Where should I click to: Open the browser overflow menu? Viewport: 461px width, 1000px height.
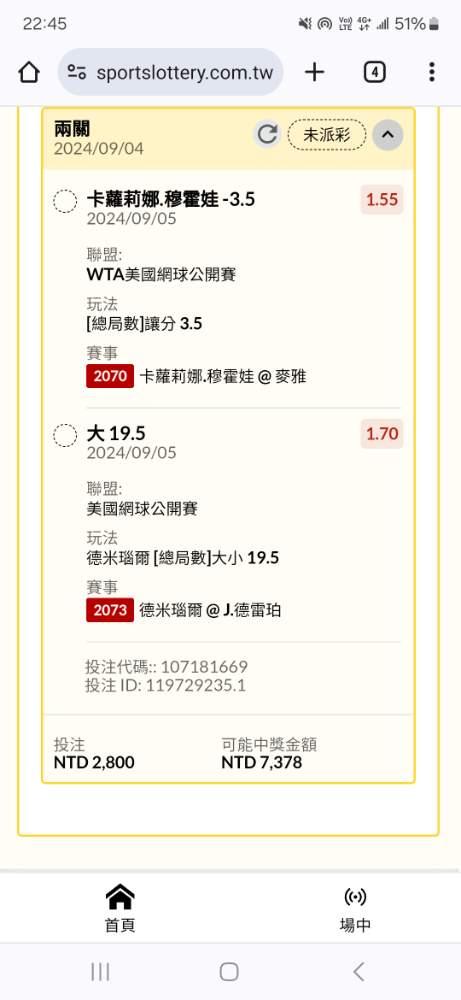coord(432,73)
